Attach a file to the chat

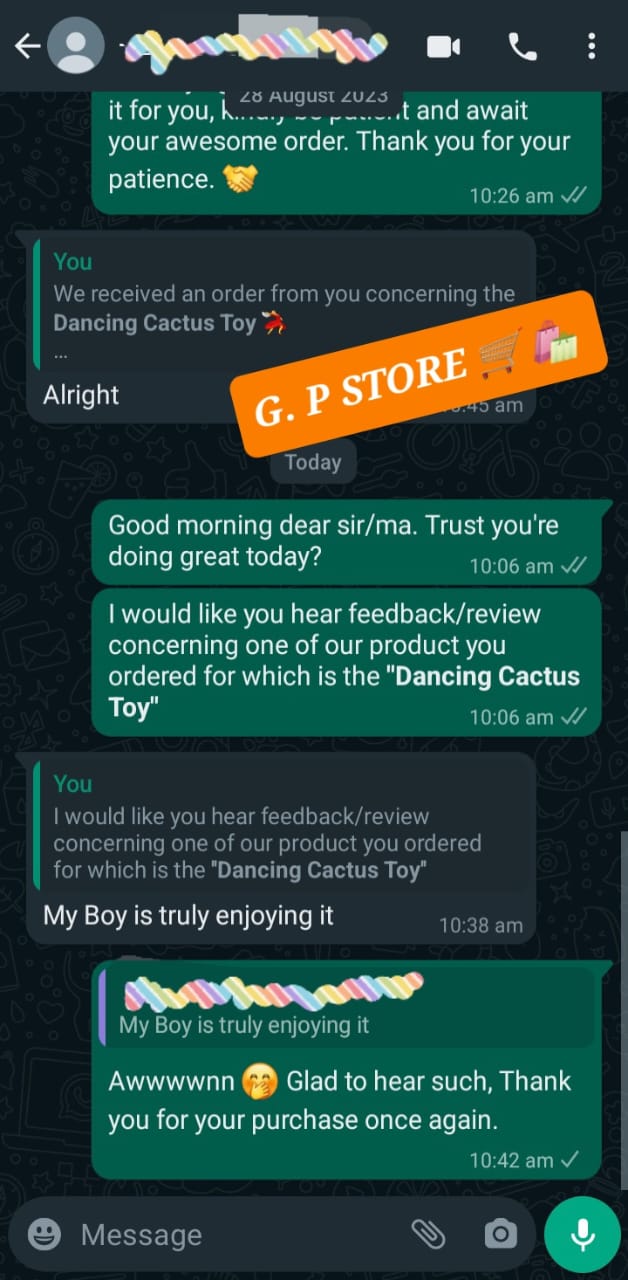click(428, 1234)
